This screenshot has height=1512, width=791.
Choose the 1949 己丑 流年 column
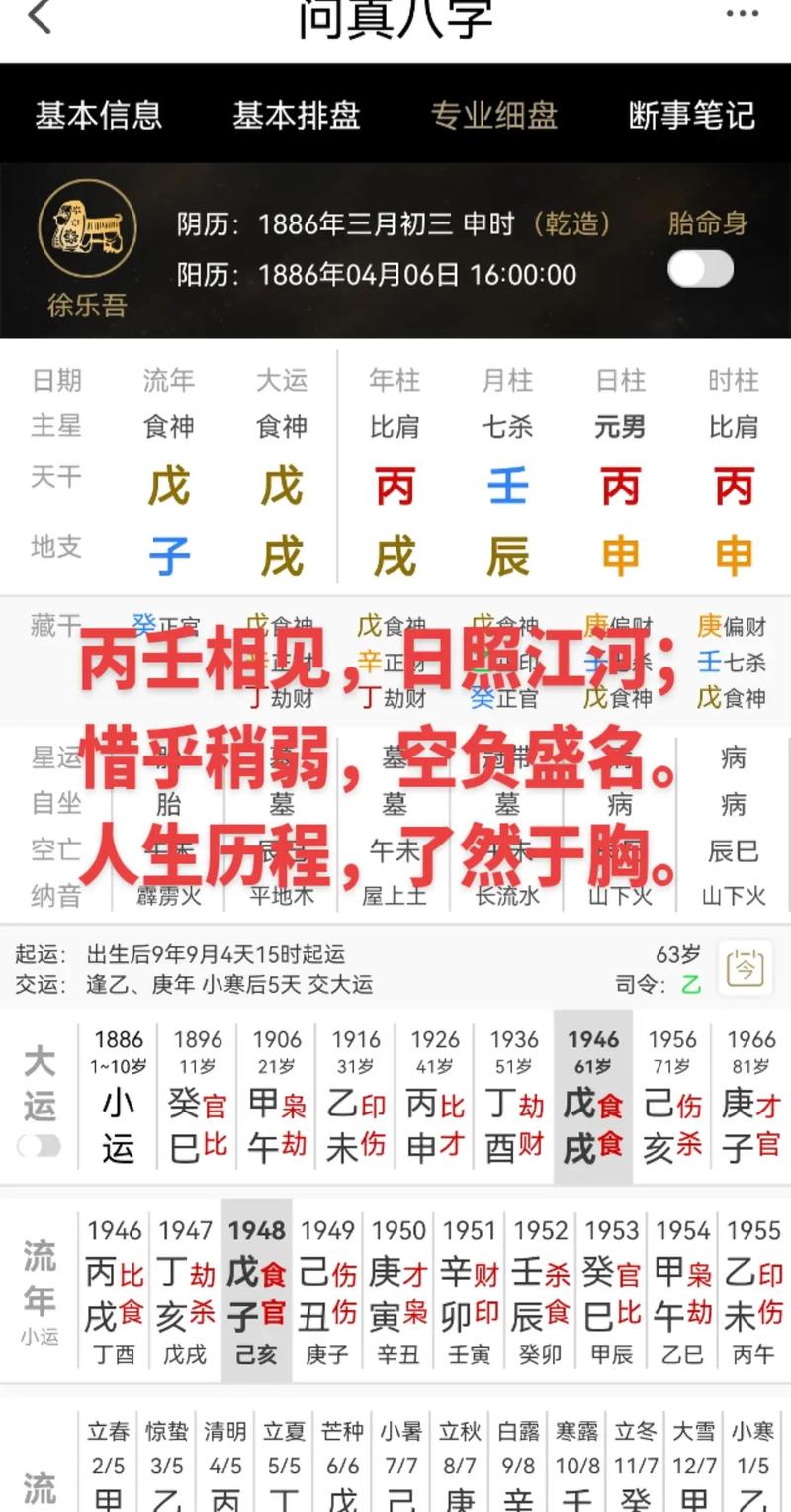point(327,1290)
